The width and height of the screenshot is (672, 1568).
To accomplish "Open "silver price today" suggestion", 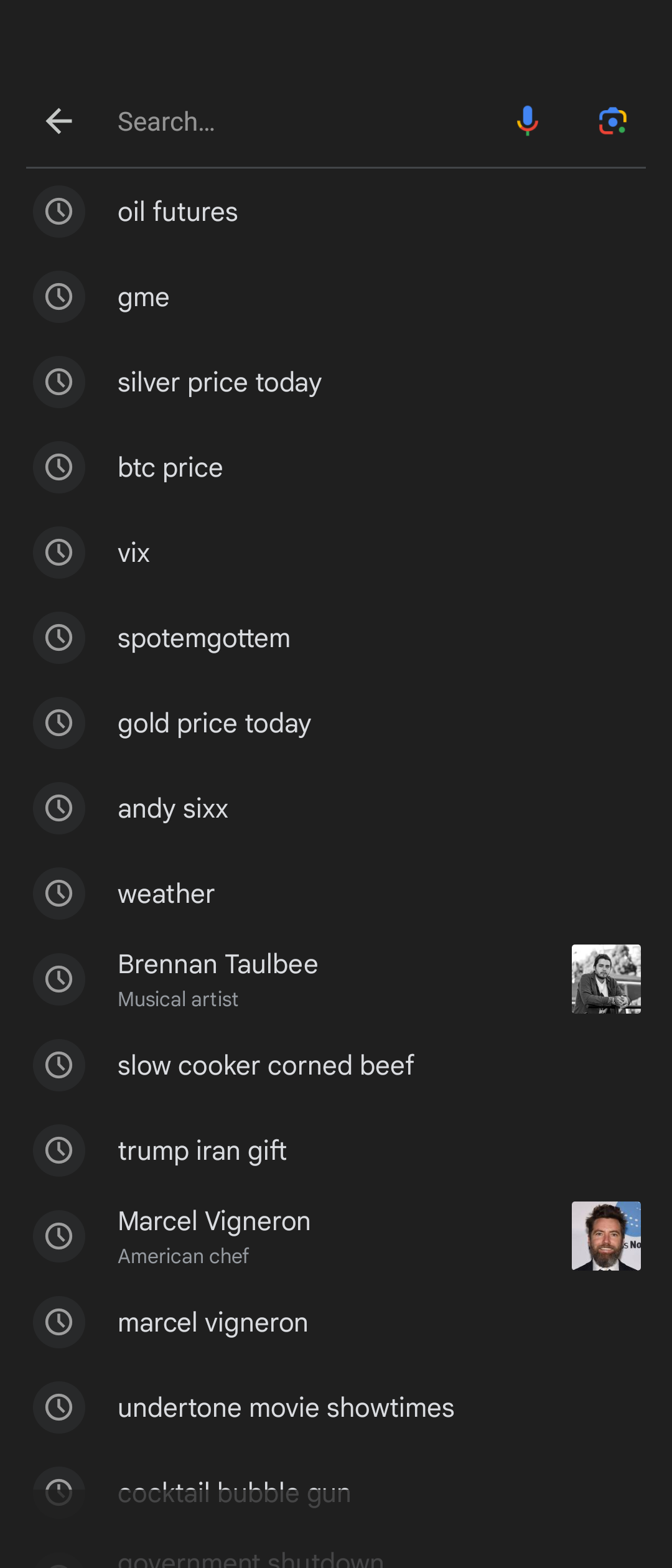I will 336,382.
